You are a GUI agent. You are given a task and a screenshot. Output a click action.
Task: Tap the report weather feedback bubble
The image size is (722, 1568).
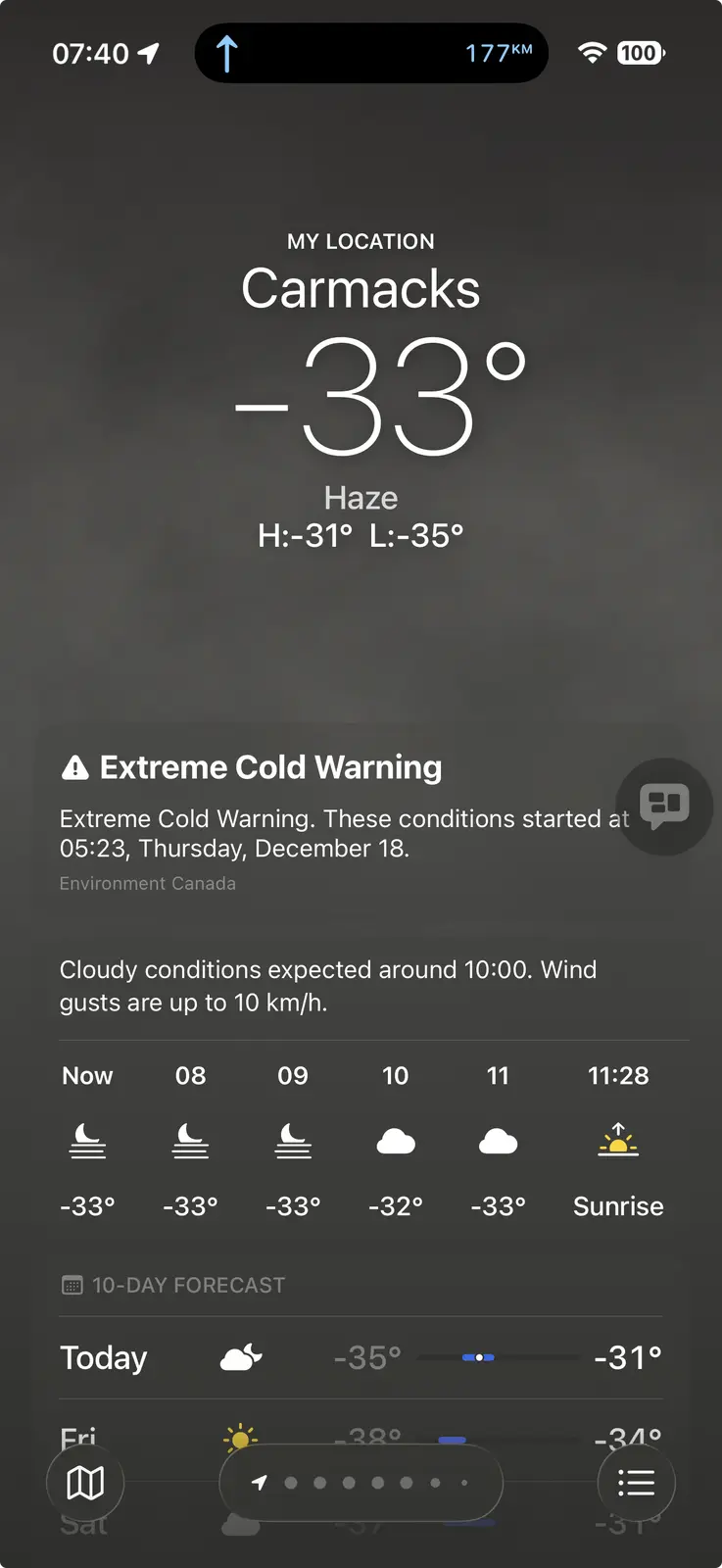point(664,806)
